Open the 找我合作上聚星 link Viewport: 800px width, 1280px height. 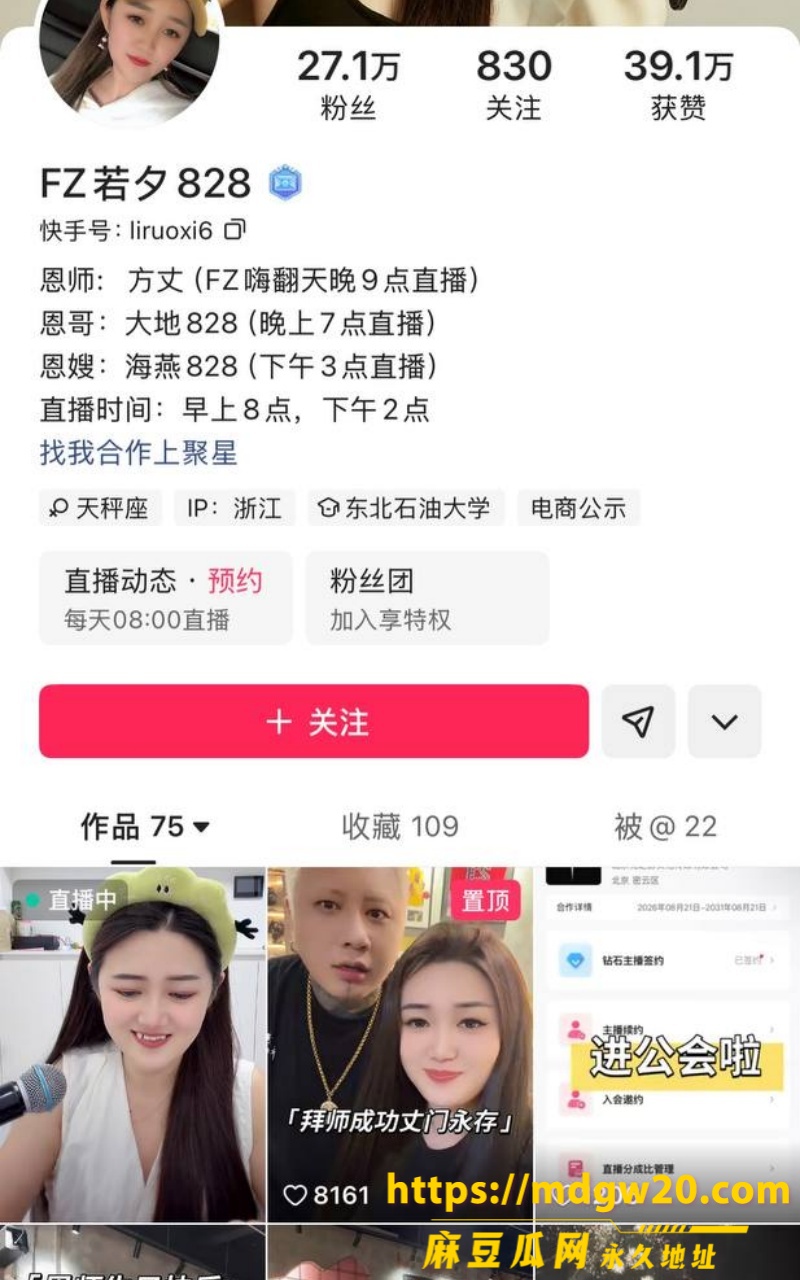[x=139, y=452]
